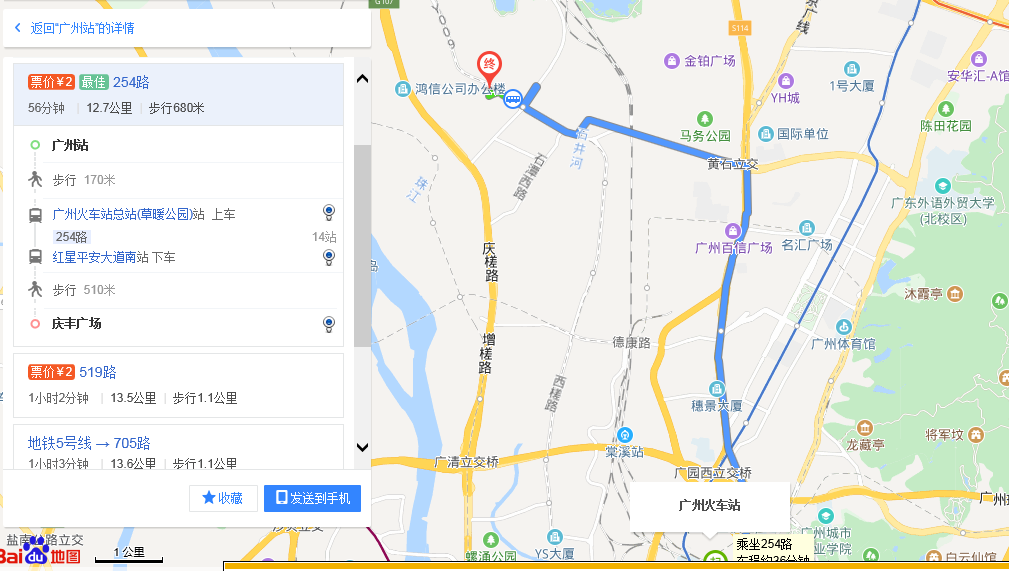Select the 254路 bus line label
Image resolution: width=1009 pixels, height=571 pixels.
pyautogui.click(x=71, y=237)
